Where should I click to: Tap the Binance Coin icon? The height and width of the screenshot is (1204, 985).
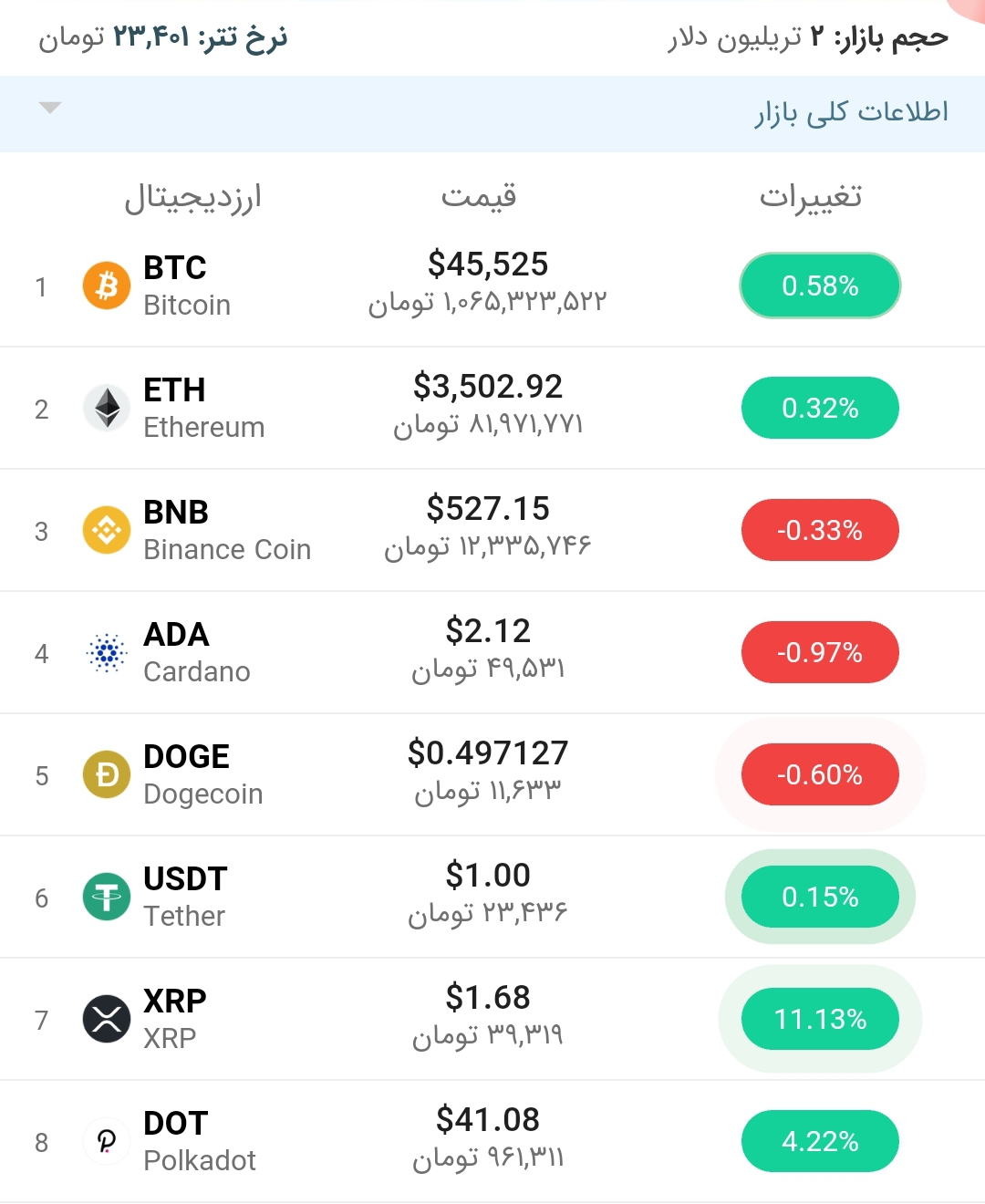tap(107, 529)
